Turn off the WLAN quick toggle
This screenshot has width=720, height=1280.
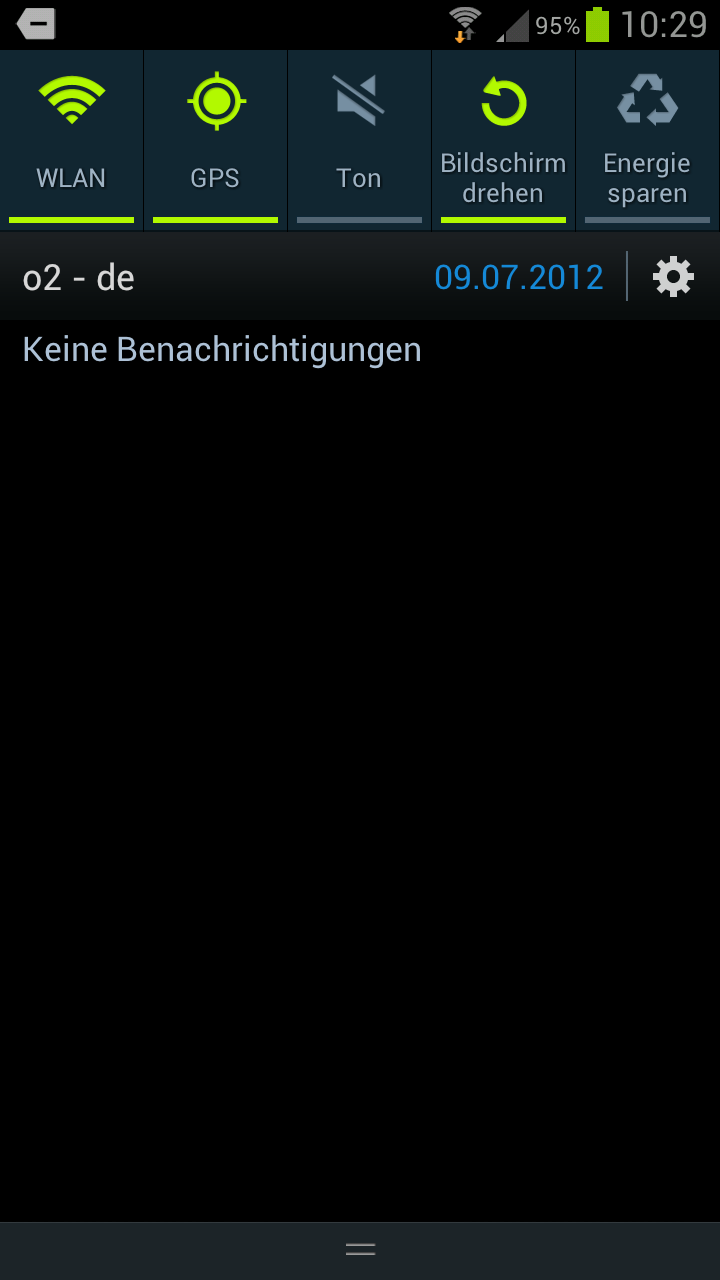[x=71, y=140]
